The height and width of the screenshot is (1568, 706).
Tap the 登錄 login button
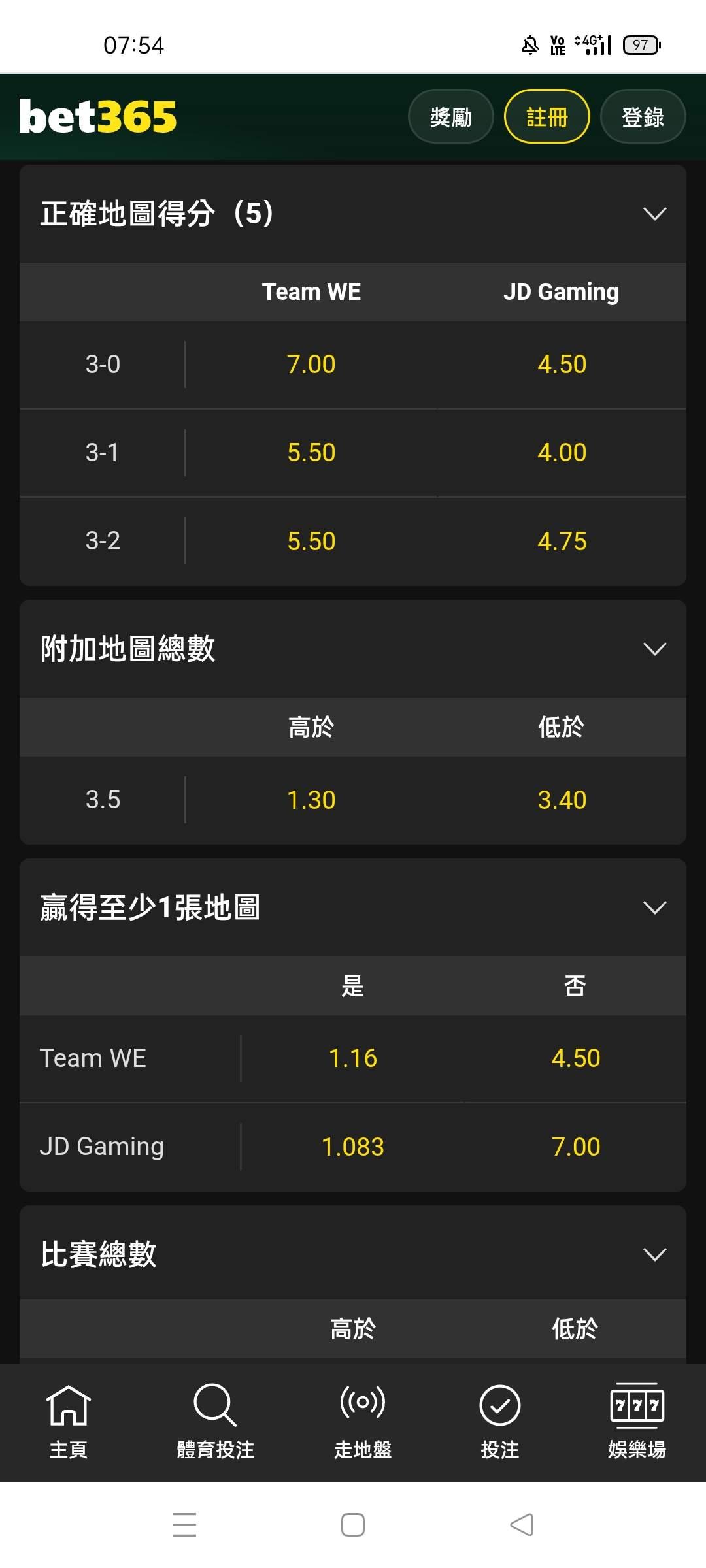[x=643, y=117]
